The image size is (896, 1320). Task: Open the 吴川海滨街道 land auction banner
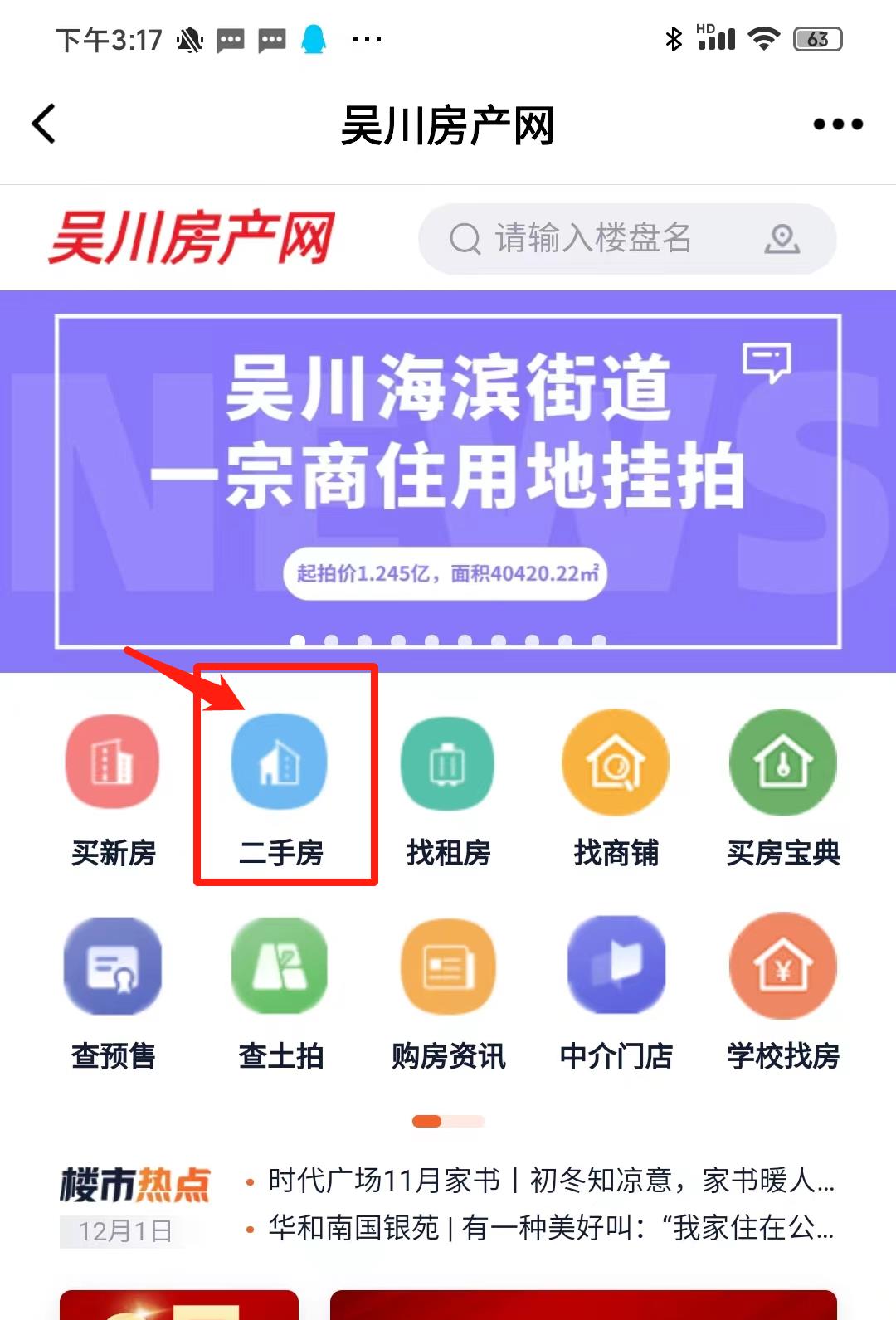448,481
